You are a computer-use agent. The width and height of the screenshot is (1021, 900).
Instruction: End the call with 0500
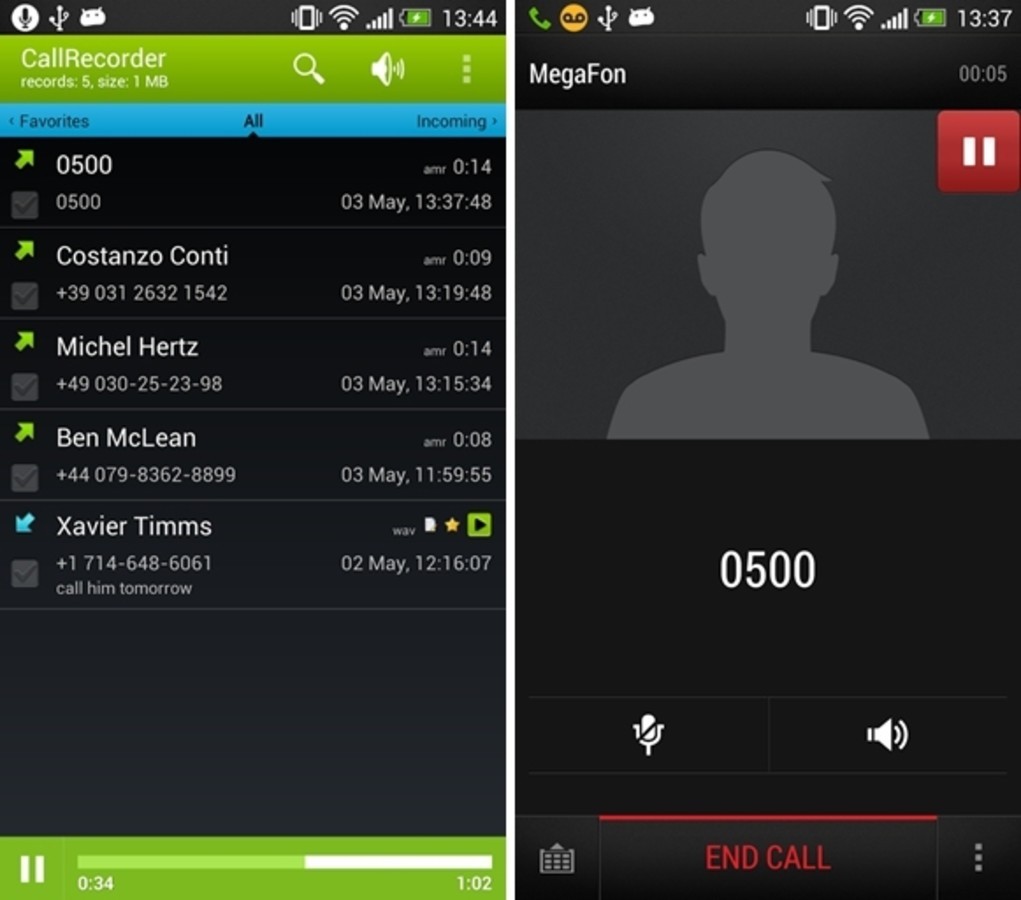click(x=767, y=857)
